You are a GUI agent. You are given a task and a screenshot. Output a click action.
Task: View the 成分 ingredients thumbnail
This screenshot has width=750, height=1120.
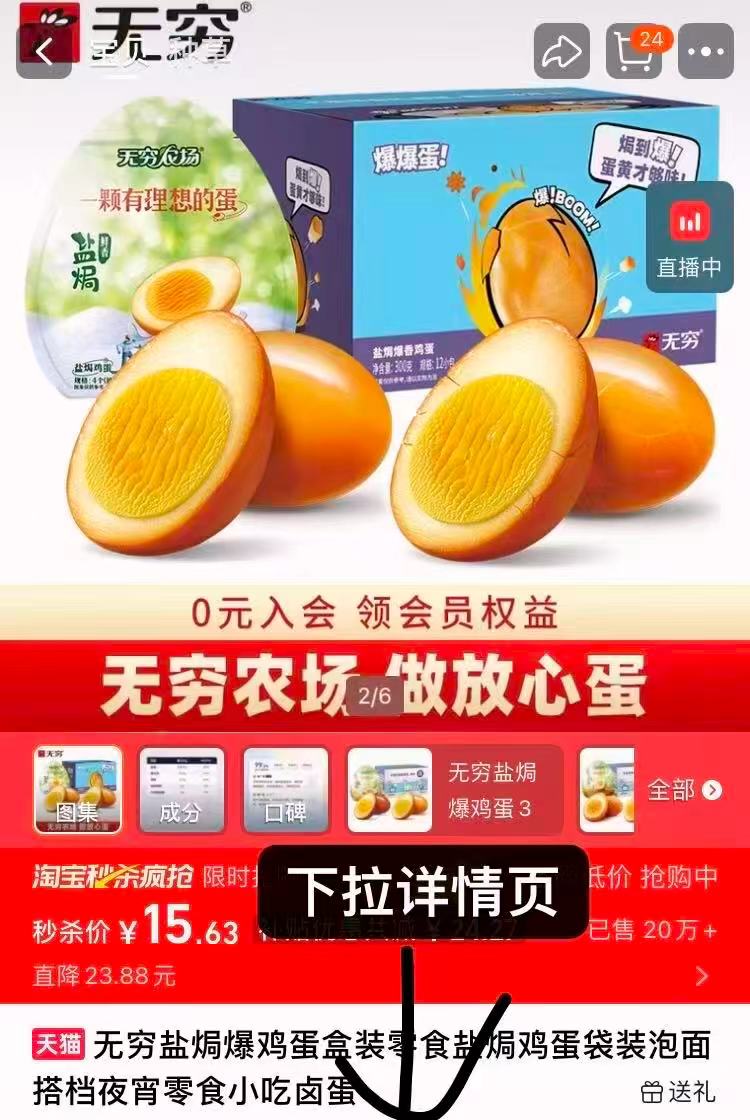click(181, 790)
